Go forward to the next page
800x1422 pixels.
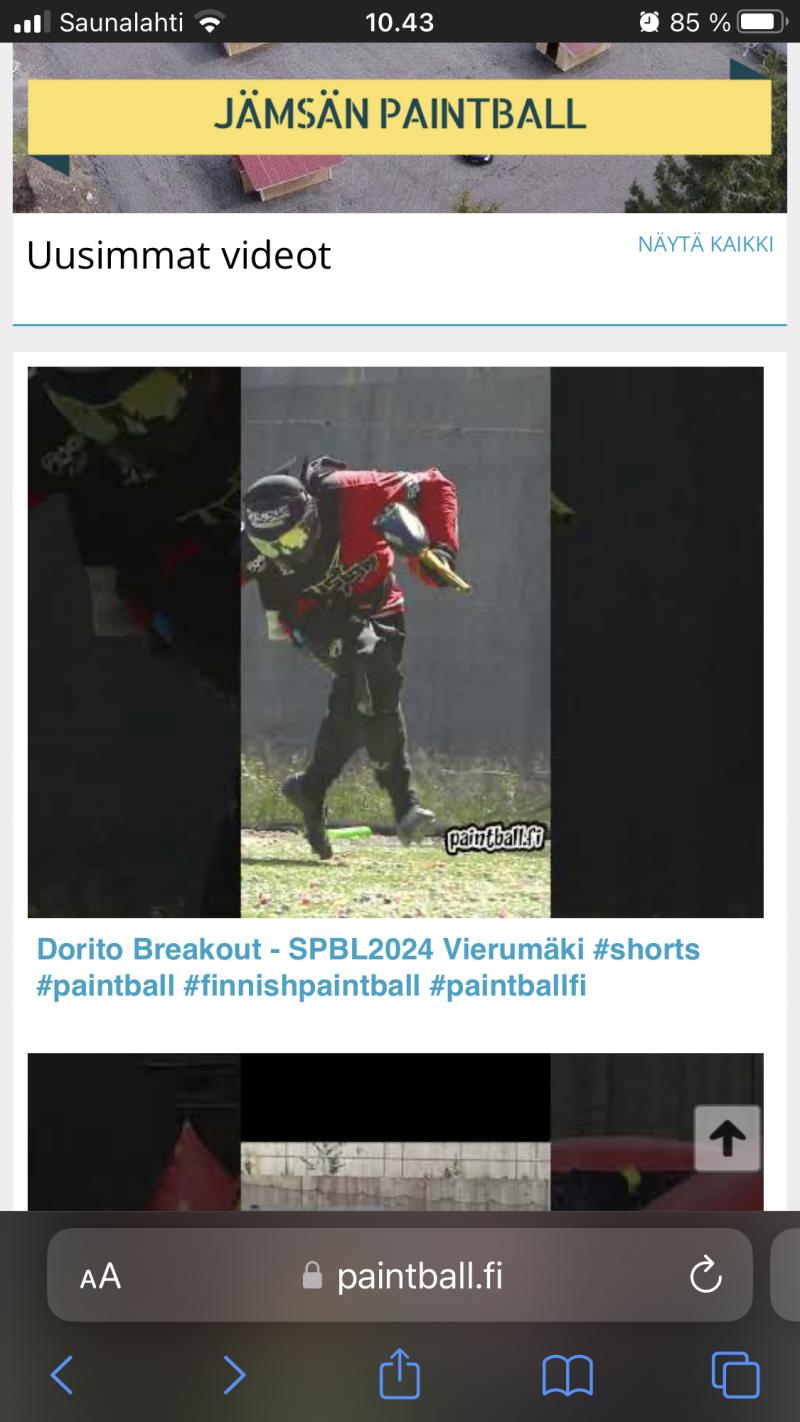233,1375
